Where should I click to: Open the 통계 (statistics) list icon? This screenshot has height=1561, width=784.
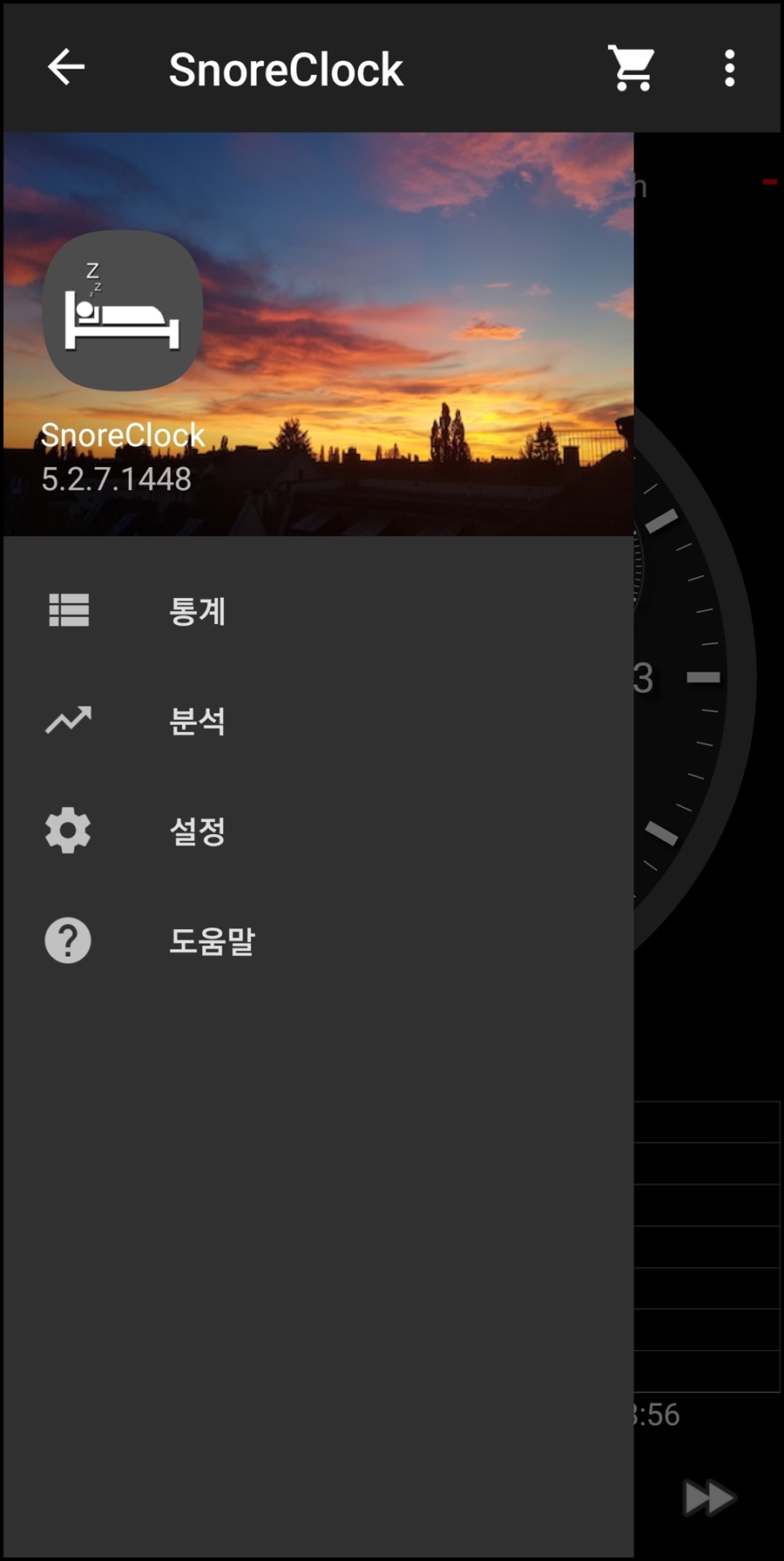(x=68, y=612)
